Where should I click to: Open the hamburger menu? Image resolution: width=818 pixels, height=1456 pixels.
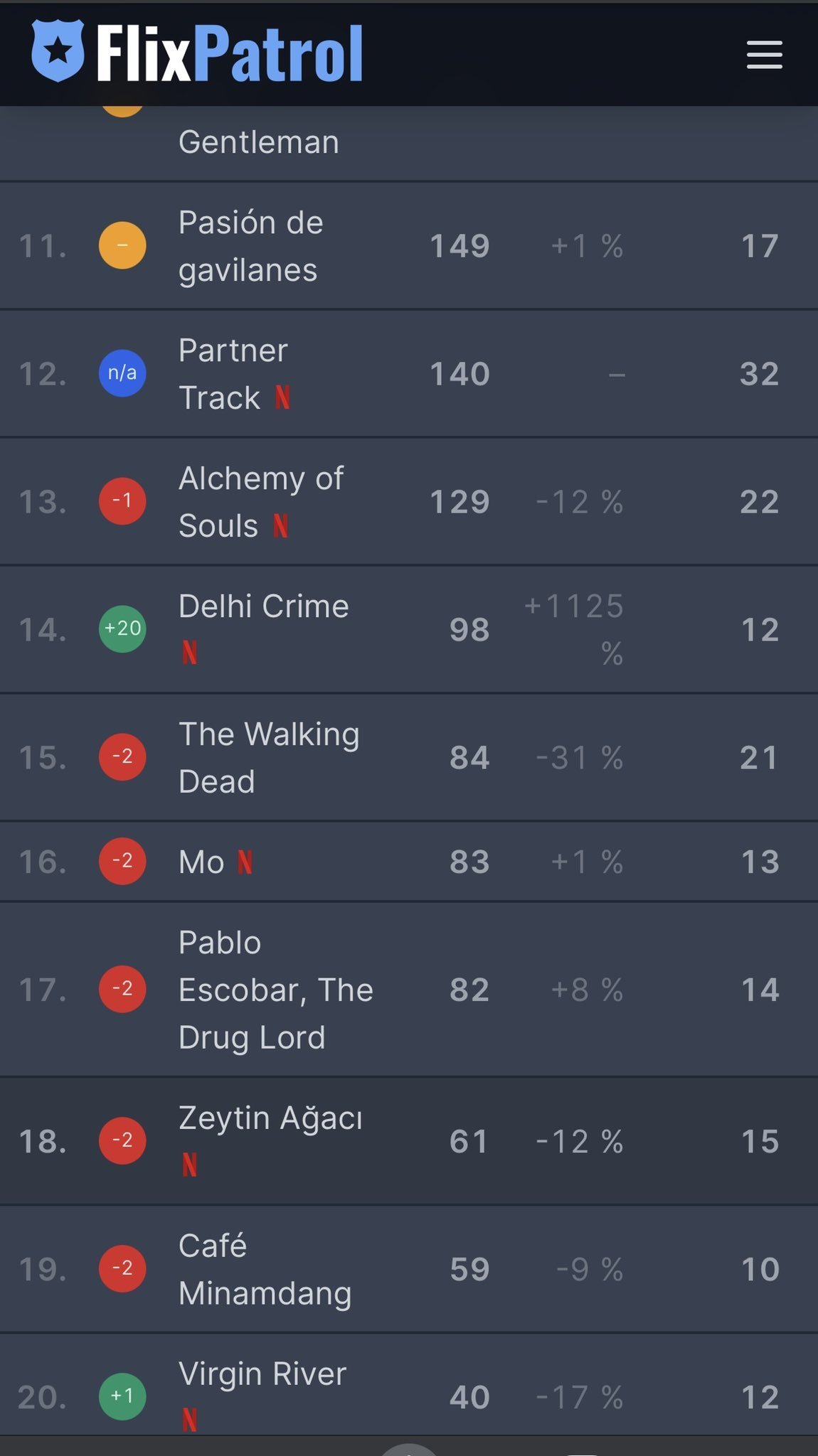pyautogui.click(x=764, y=55)
